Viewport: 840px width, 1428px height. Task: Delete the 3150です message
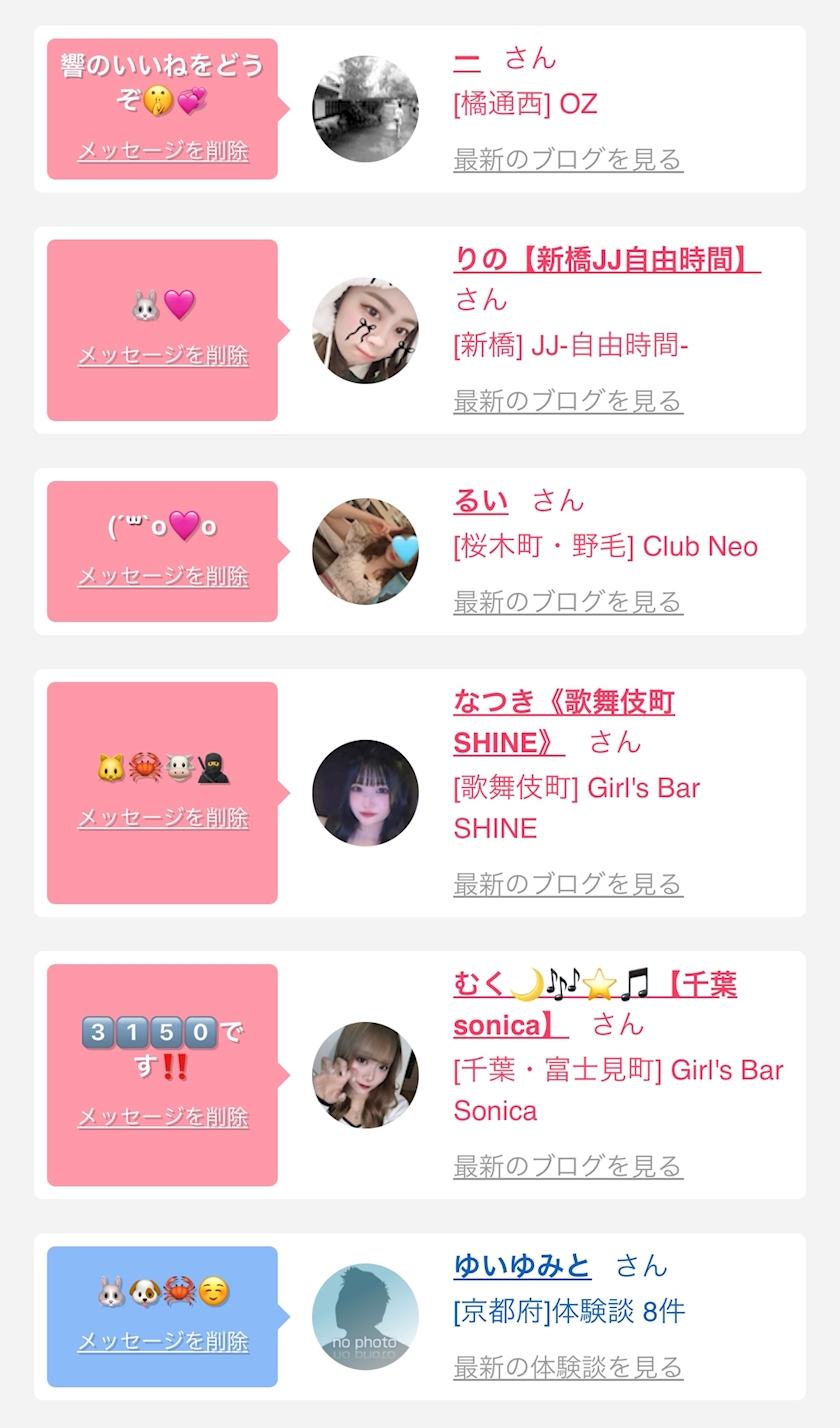[x=163, y=1117]
